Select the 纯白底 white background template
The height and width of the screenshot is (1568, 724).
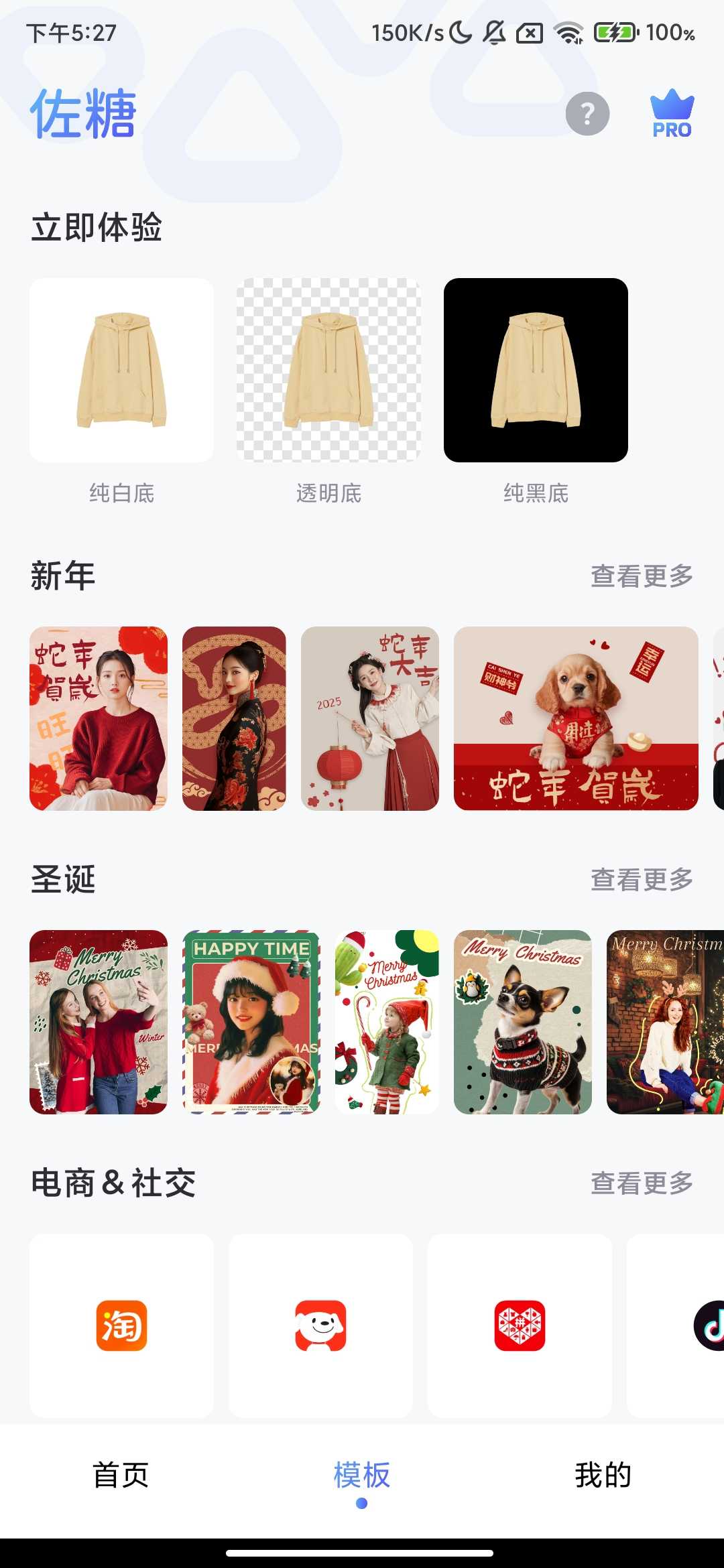tap(121, 370)
